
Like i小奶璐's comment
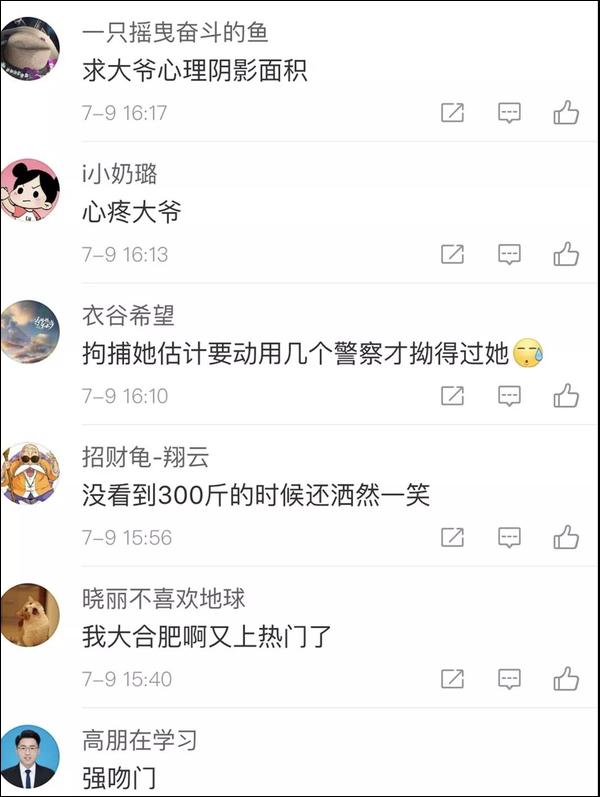click(566, 254)
